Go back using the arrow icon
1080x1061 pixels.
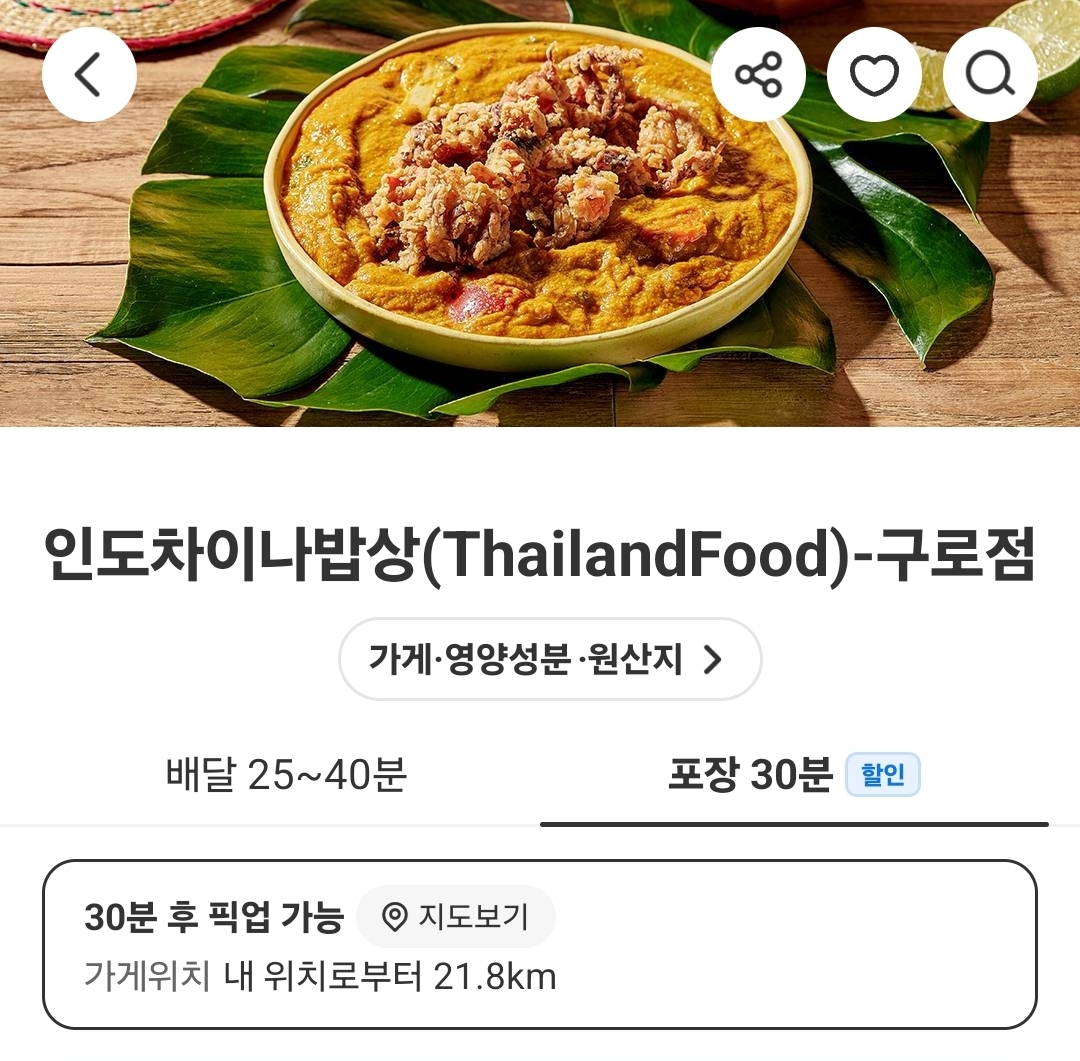pos(89,75)
